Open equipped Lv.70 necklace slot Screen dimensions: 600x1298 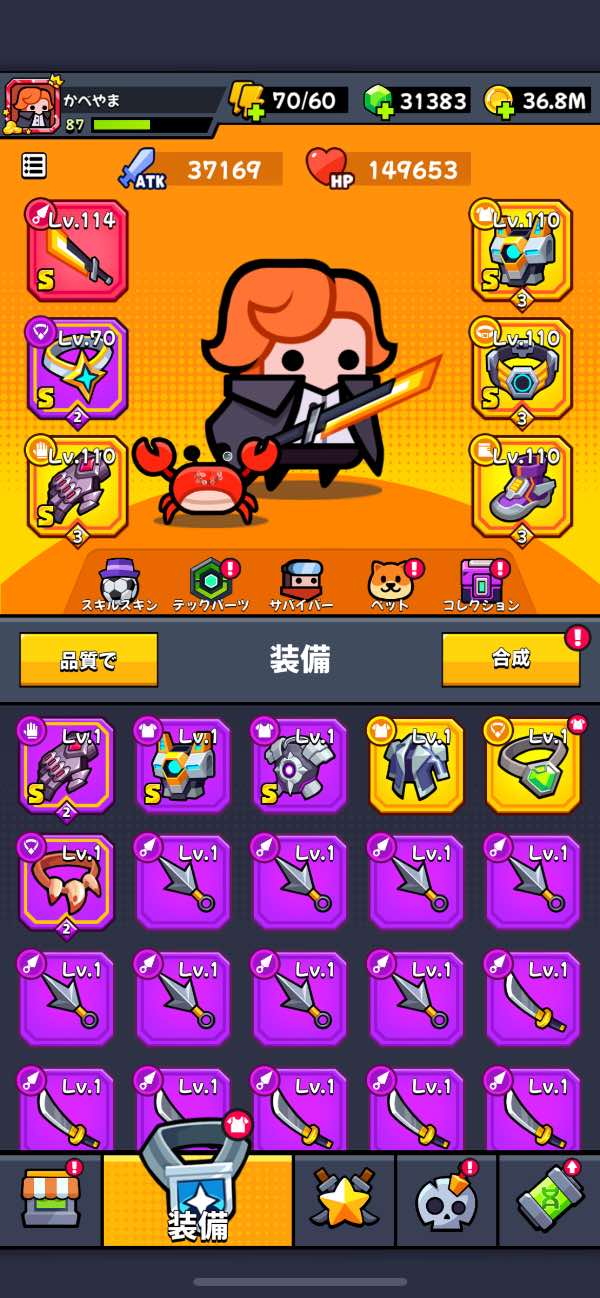(78, 368)
